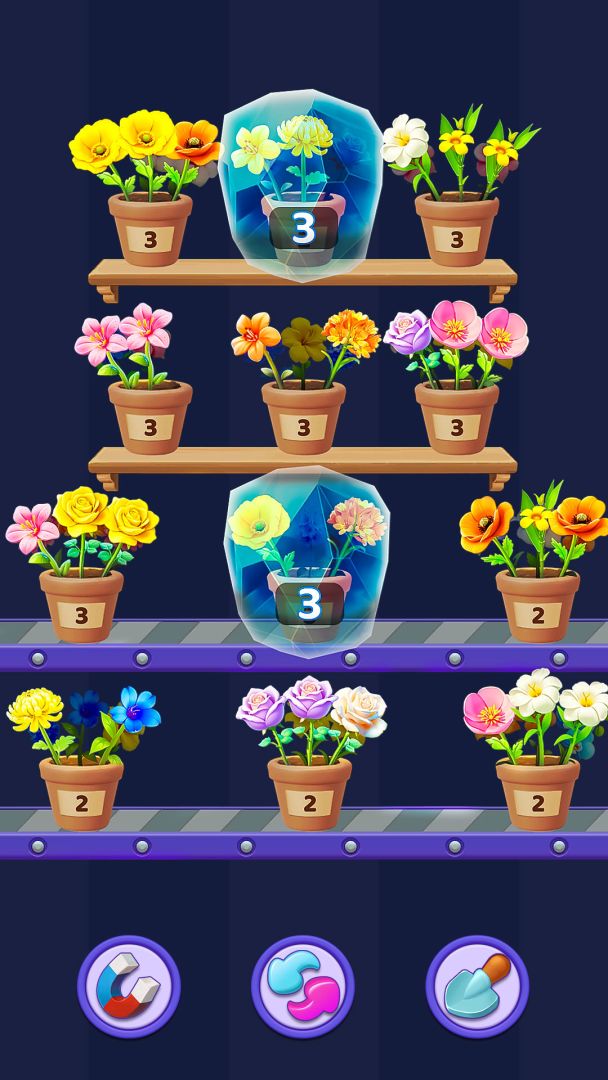Tap the frozen pot containing a pale chrysanthemum

point(302,190)
